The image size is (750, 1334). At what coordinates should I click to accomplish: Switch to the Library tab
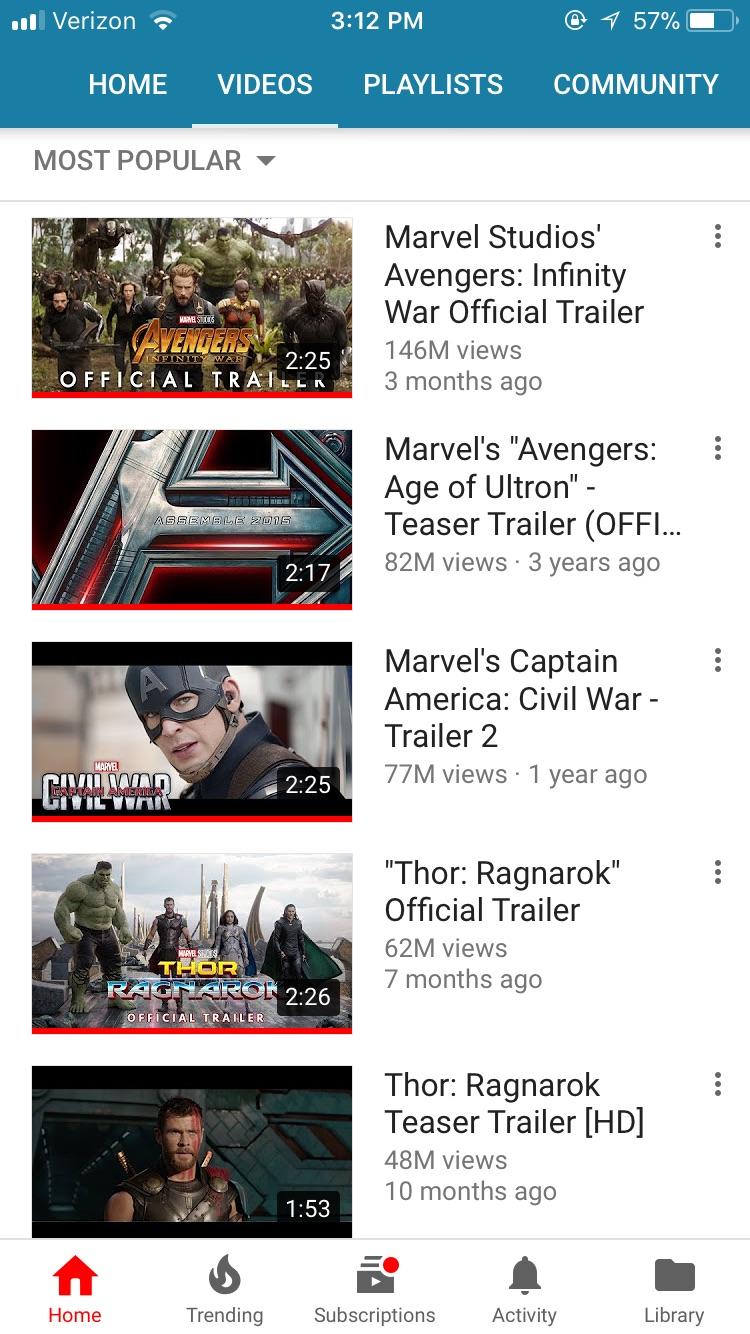tap(674, 1289)
